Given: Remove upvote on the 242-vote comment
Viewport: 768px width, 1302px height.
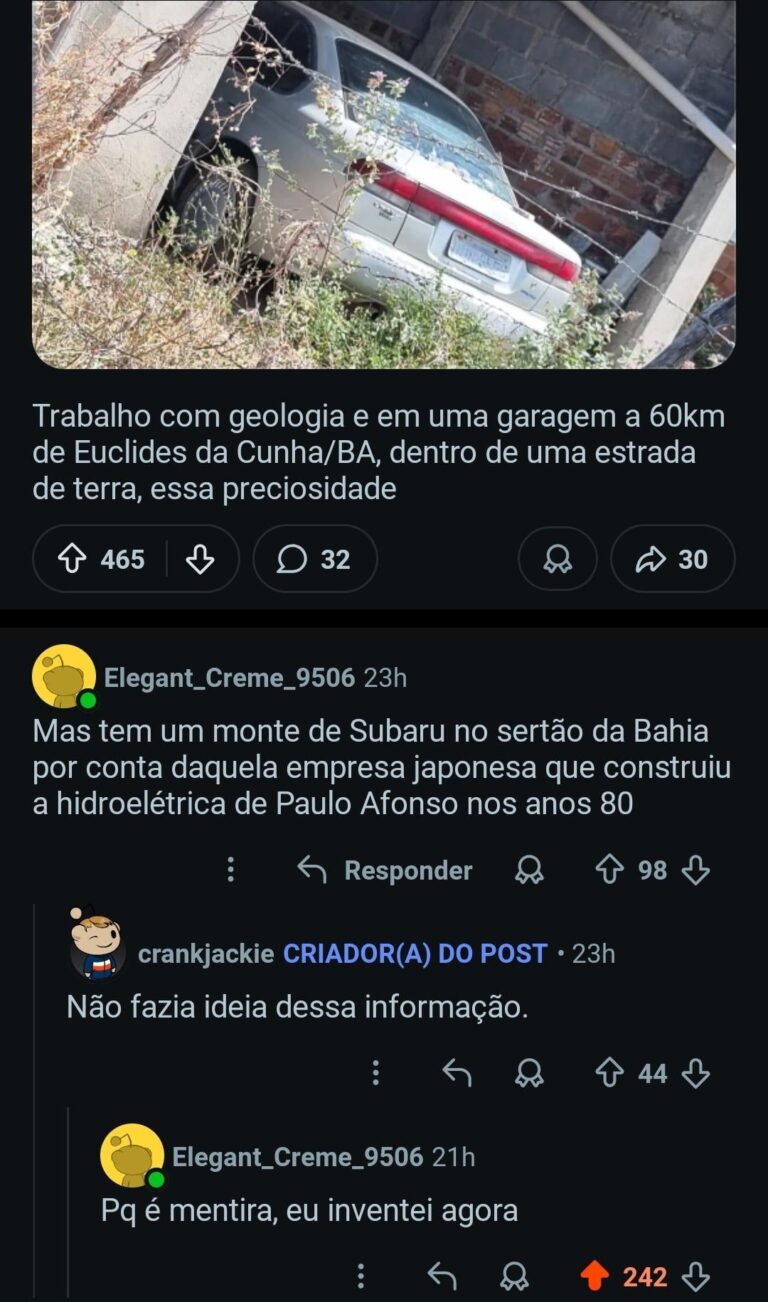Looking at the screenshot, I should (594, 1276).
